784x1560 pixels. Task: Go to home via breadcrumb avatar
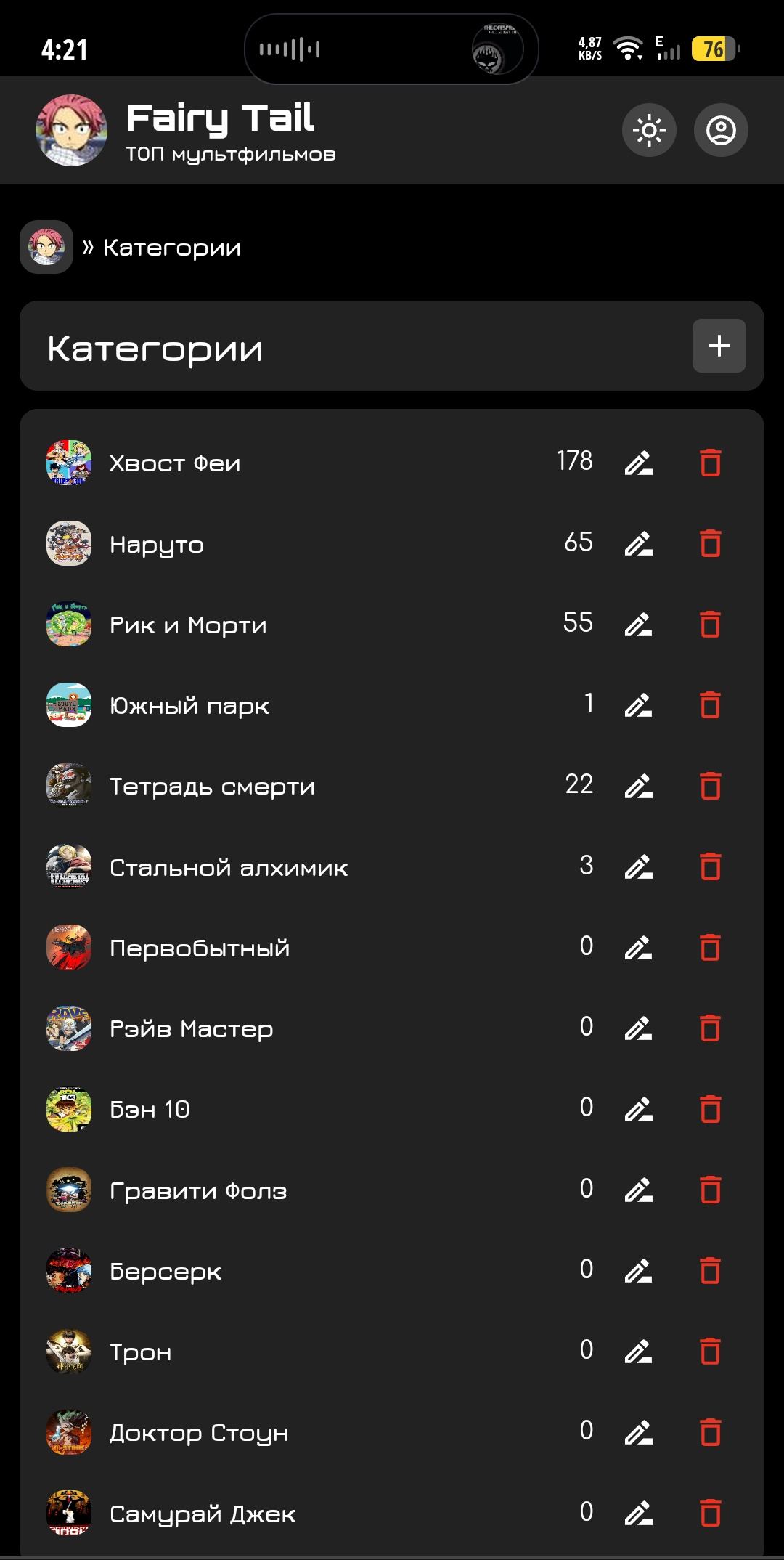(46, 247)
